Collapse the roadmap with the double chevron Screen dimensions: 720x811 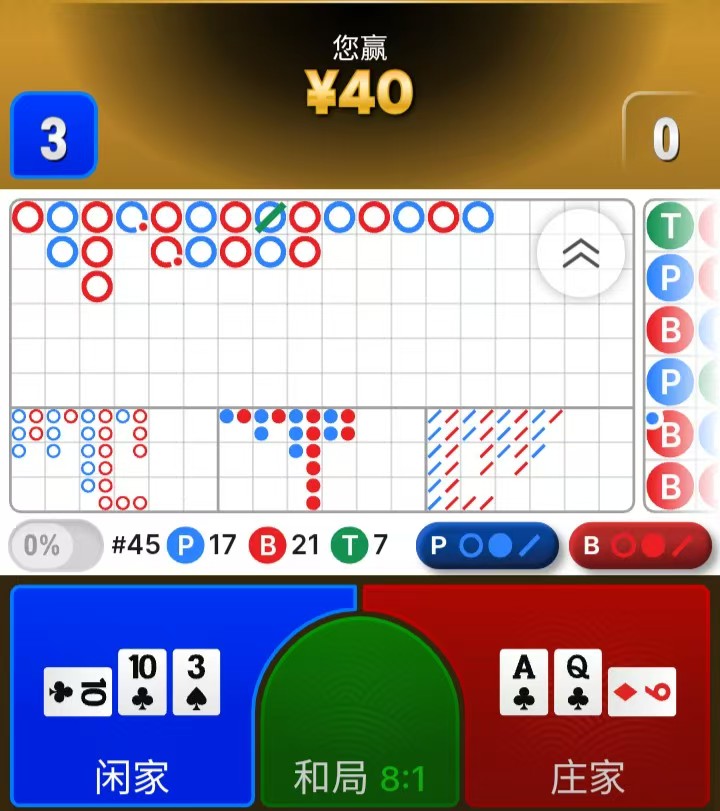pyautogui.click(x=581, y=254)
